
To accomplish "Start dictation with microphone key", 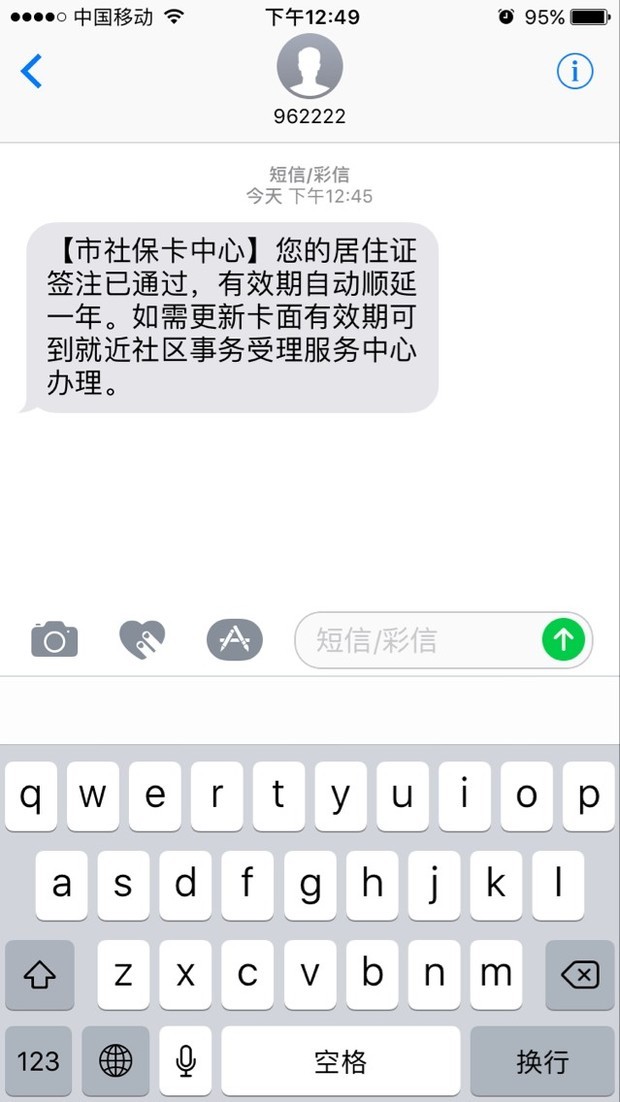I will point(185,1061).
